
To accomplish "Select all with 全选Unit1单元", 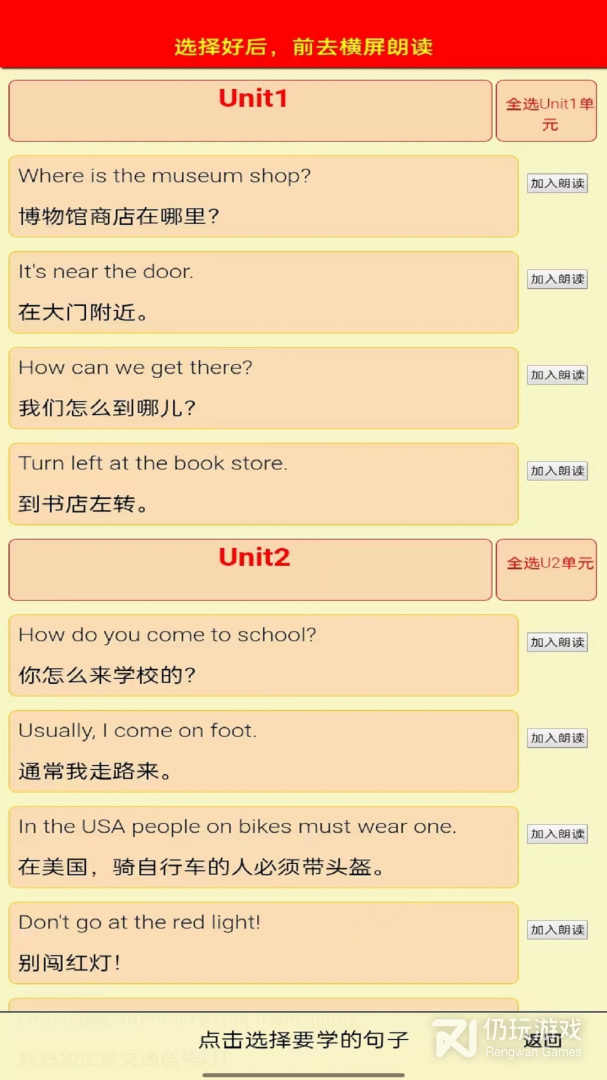I will pyautogui.click(x=546, y=111).
